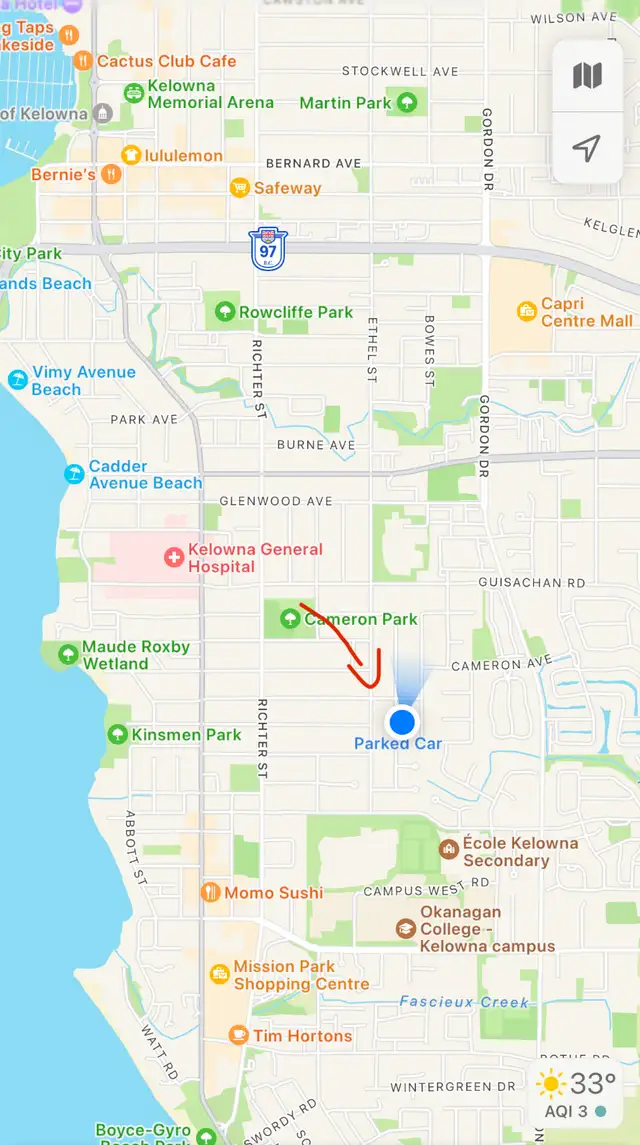640x1145 pixels.
Task: Open Cadder Avenue Beach on the map
Action: 74,474
